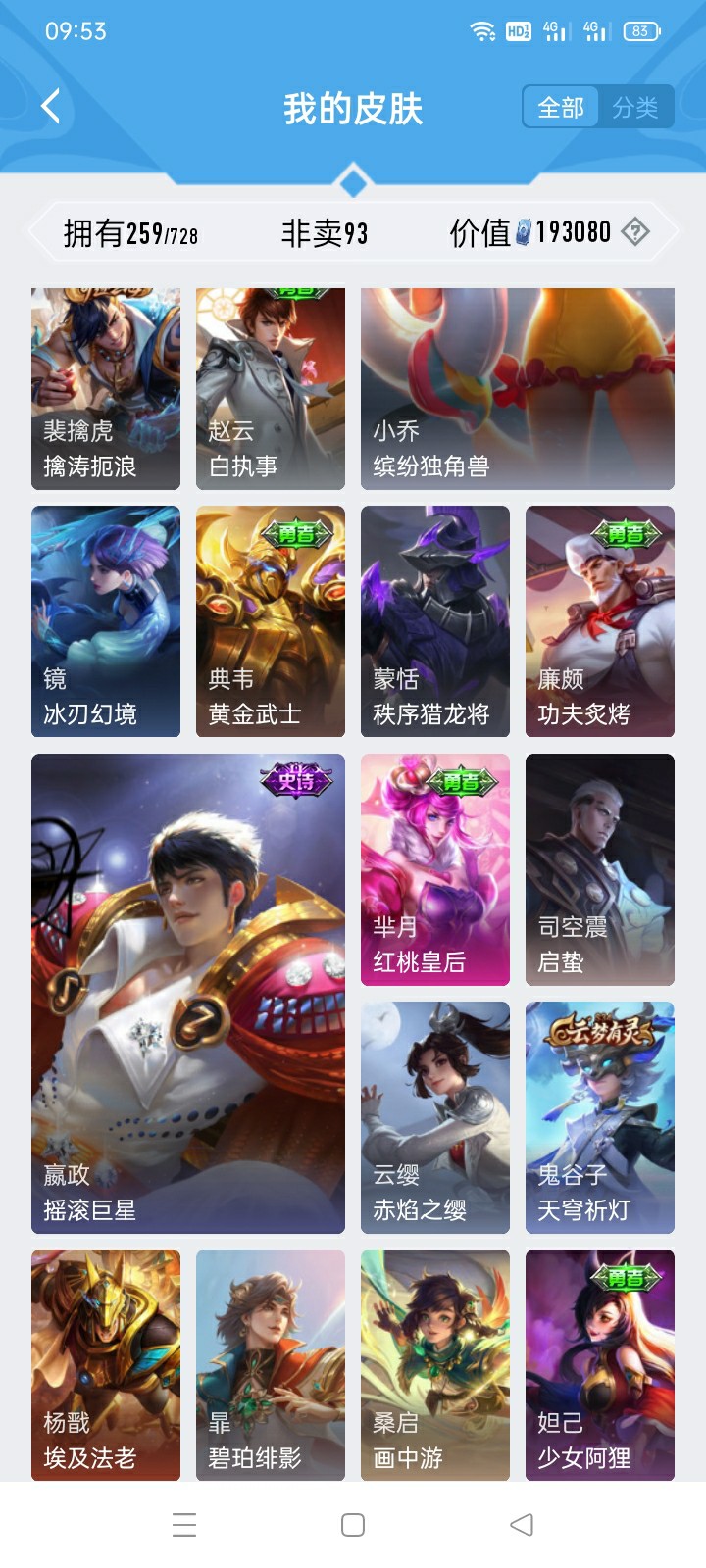
Task: View 廉颇 功夫炙烤 skin card
Action: pos(600,621)
